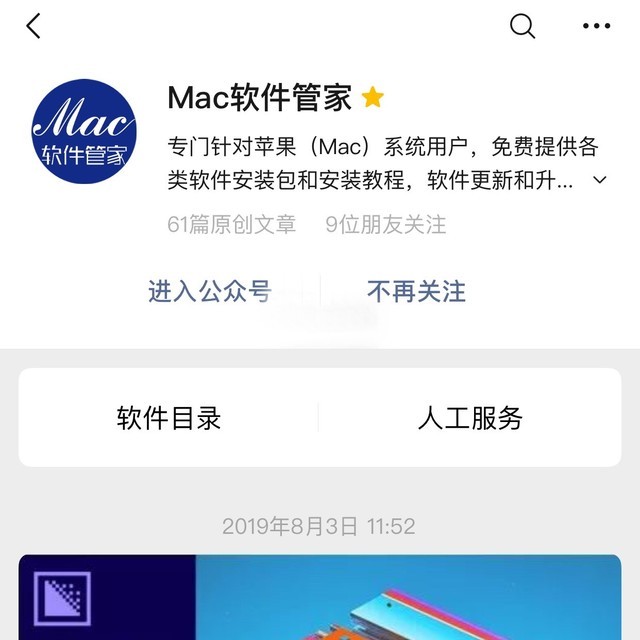Open the 人工服务 menu

470,418
